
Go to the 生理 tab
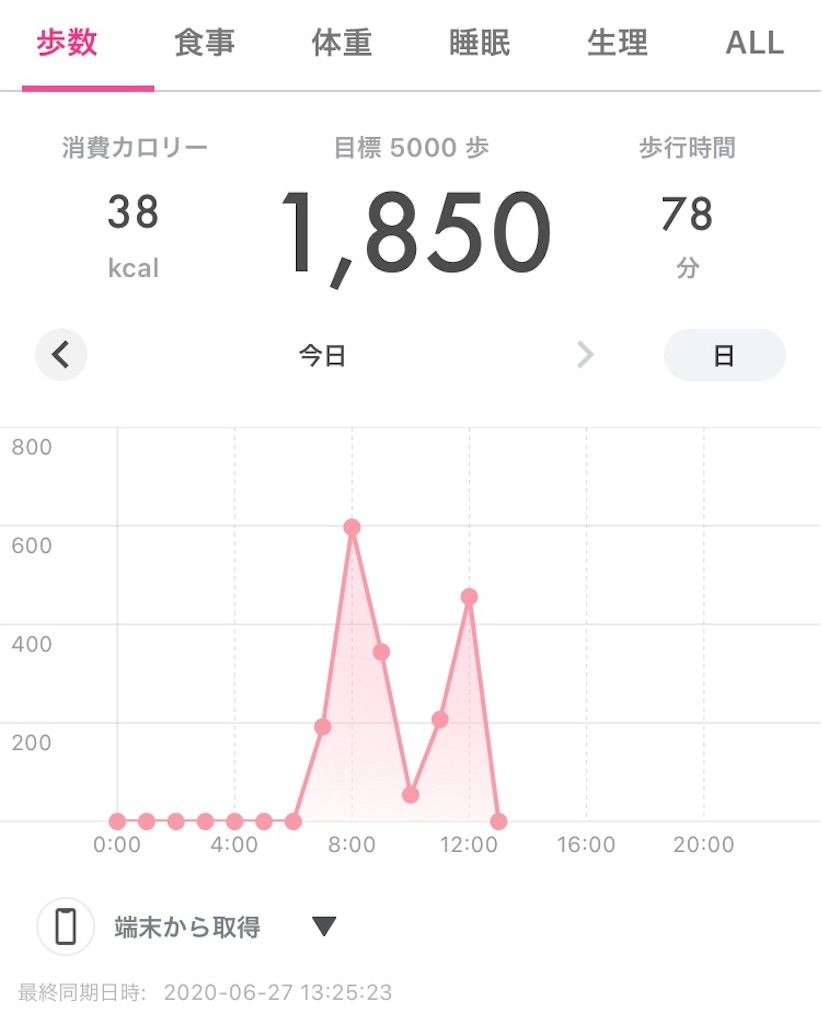(617, 43)
